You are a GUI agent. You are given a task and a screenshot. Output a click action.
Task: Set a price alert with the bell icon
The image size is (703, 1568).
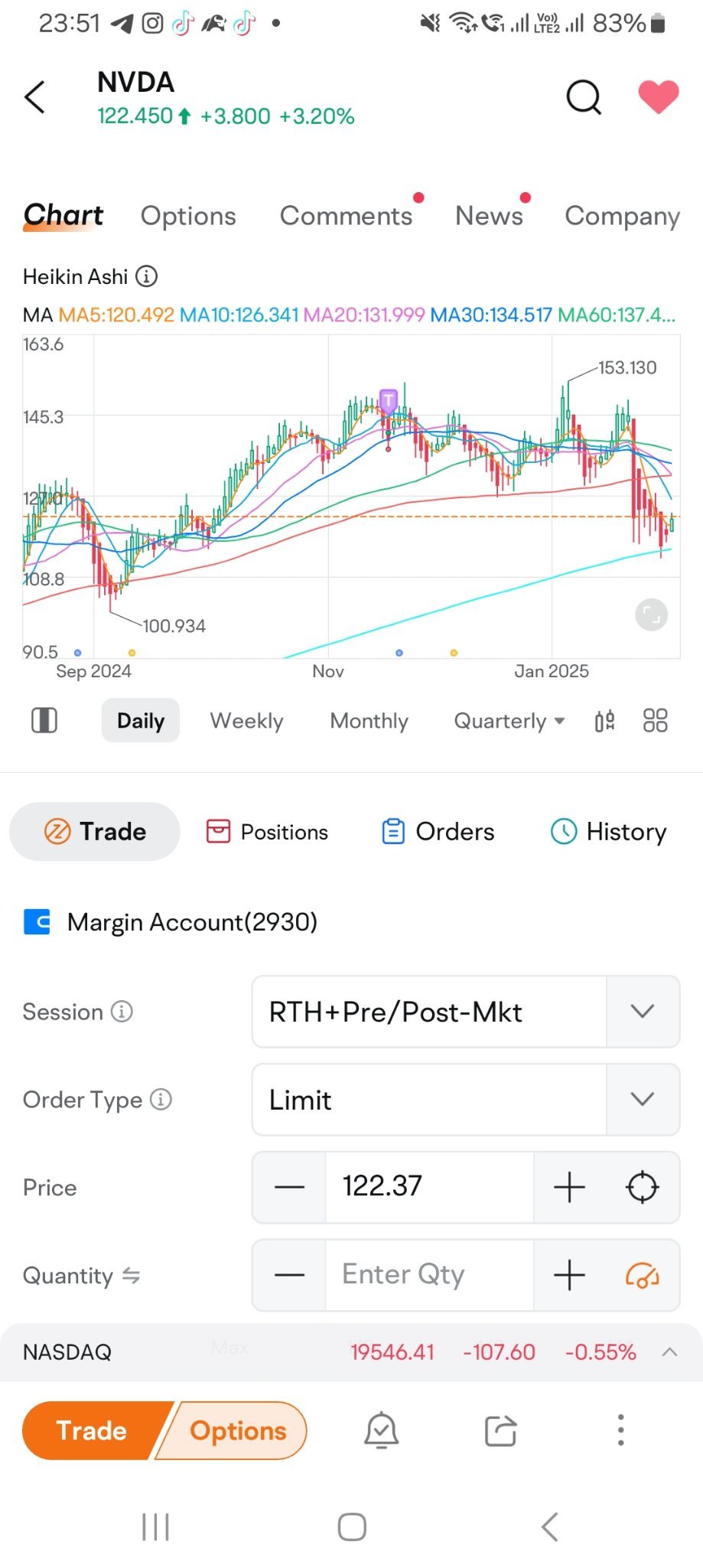pyautogui.click(x=381, y=1430)
